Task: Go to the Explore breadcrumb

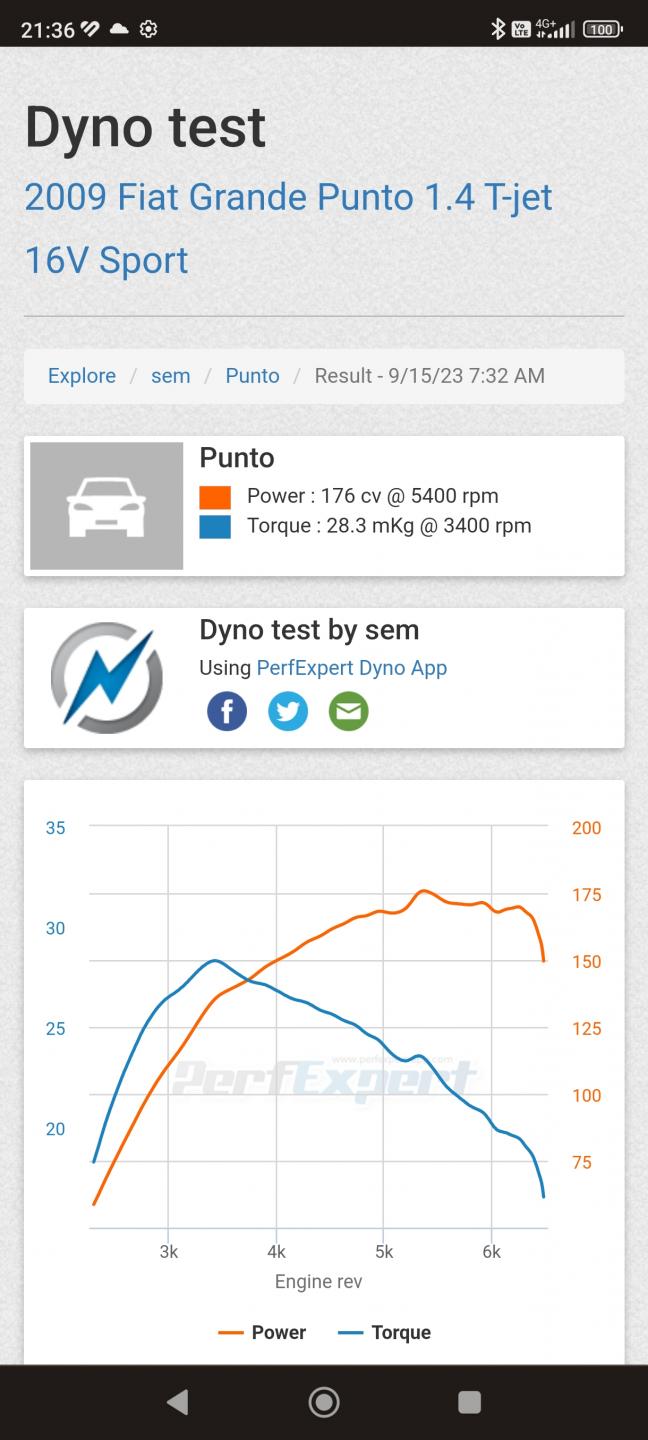Action: coord(82,376)
